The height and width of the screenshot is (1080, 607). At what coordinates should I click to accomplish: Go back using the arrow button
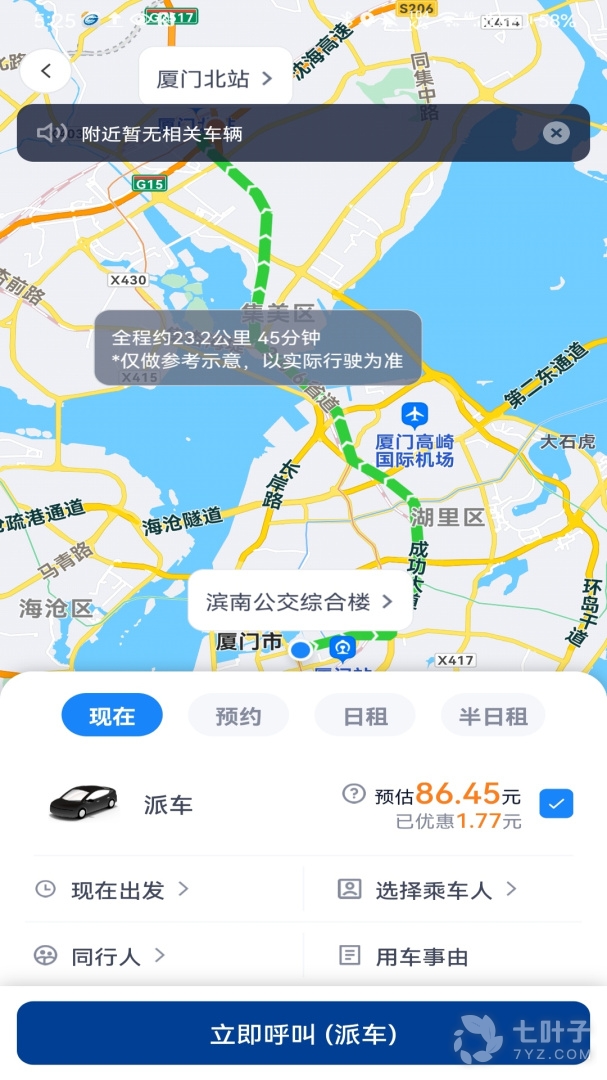click(46, 72)
